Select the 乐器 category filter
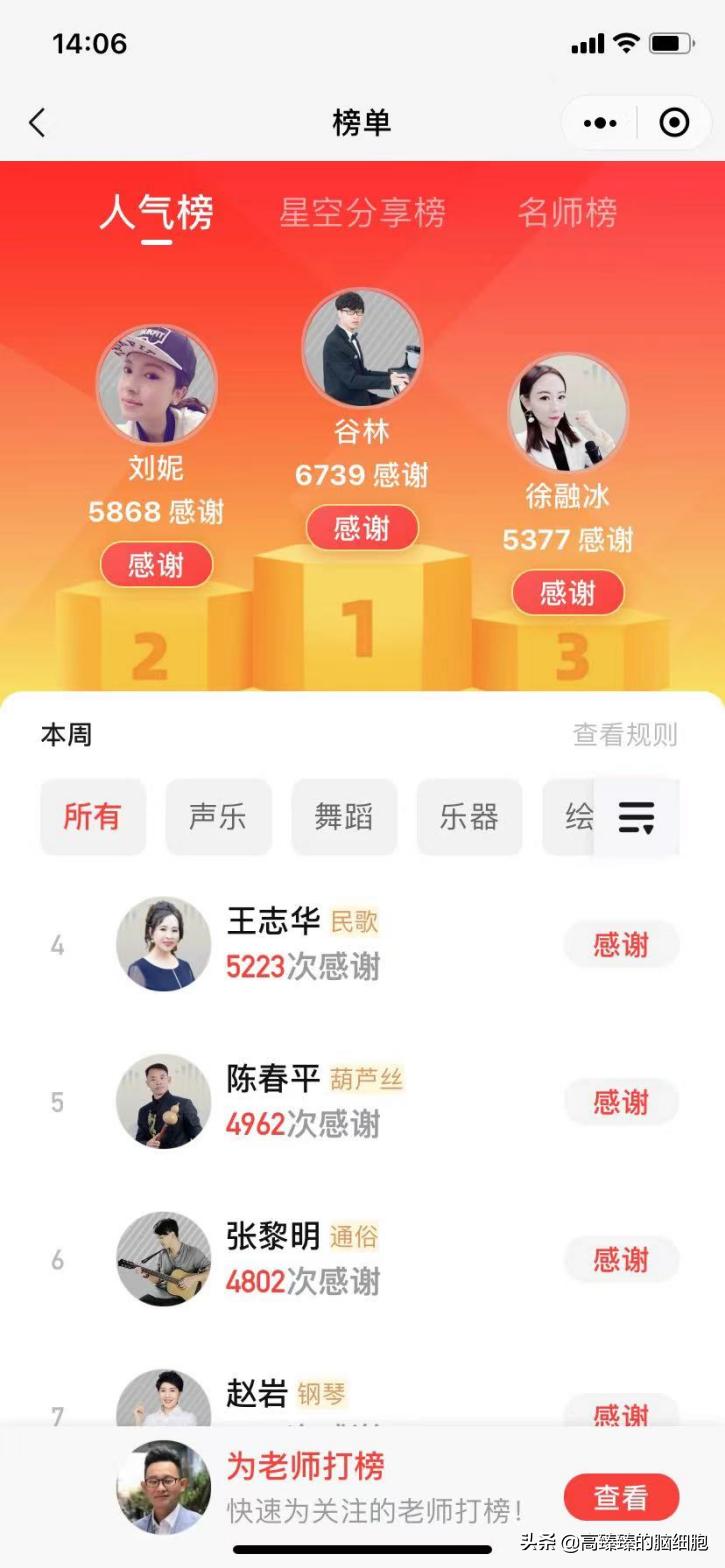 (x=470, y=817)
